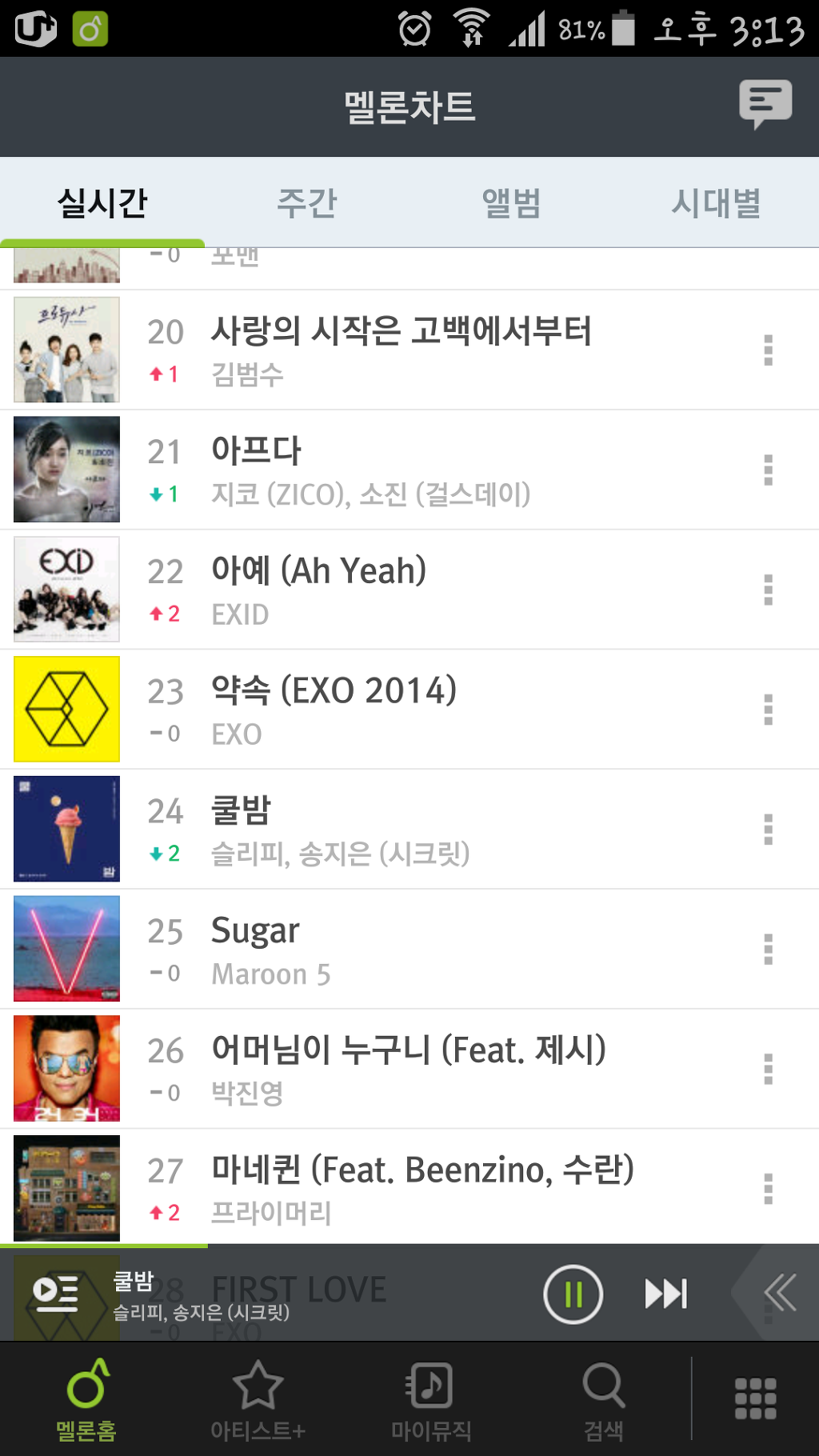This screenshot has height=1456, width=819.
Task: Open the 마이뮤직 tab
Action: (x=431, y=1400)
